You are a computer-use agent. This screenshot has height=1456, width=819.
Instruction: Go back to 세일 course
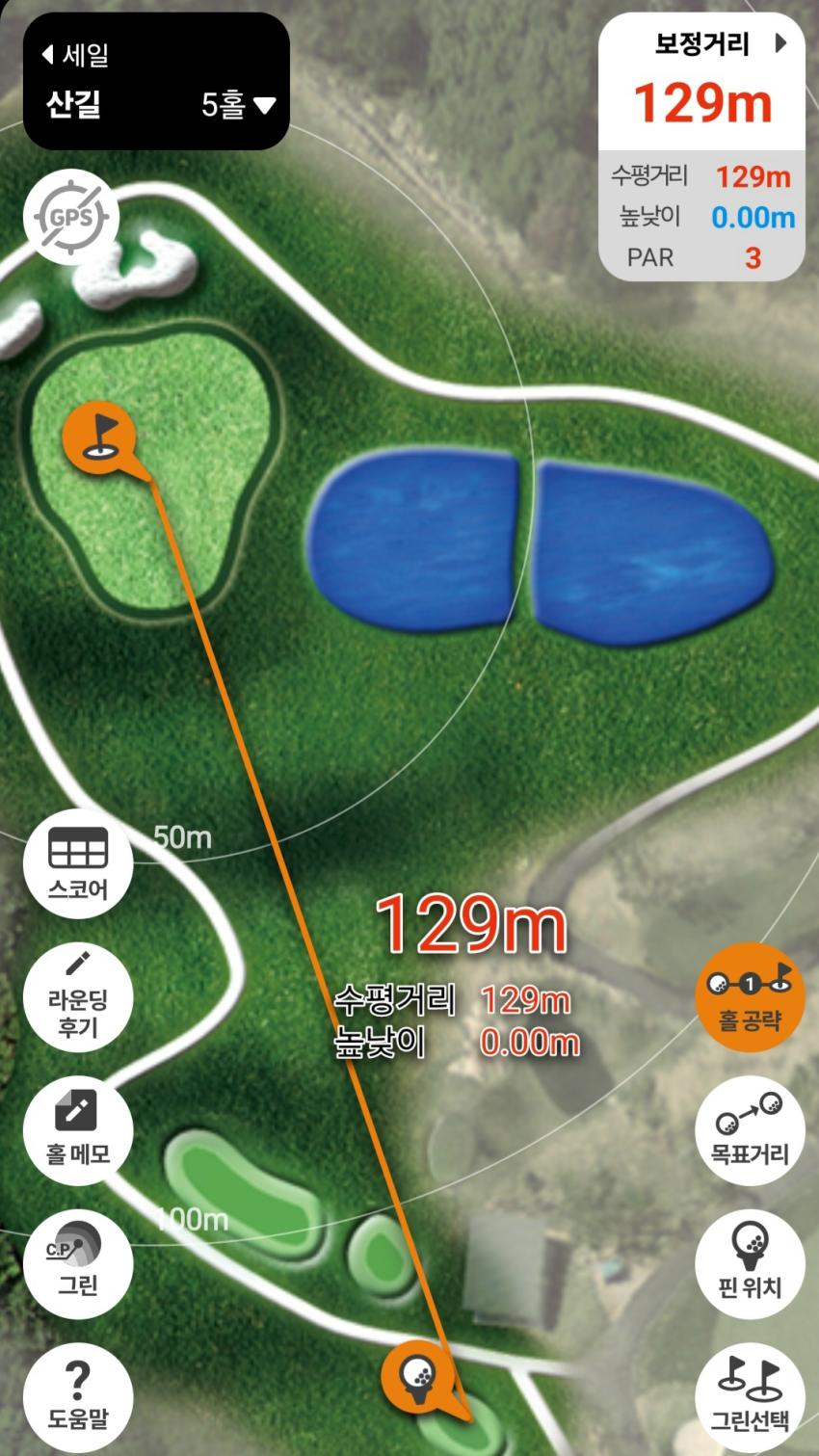[x=75, y=55]
